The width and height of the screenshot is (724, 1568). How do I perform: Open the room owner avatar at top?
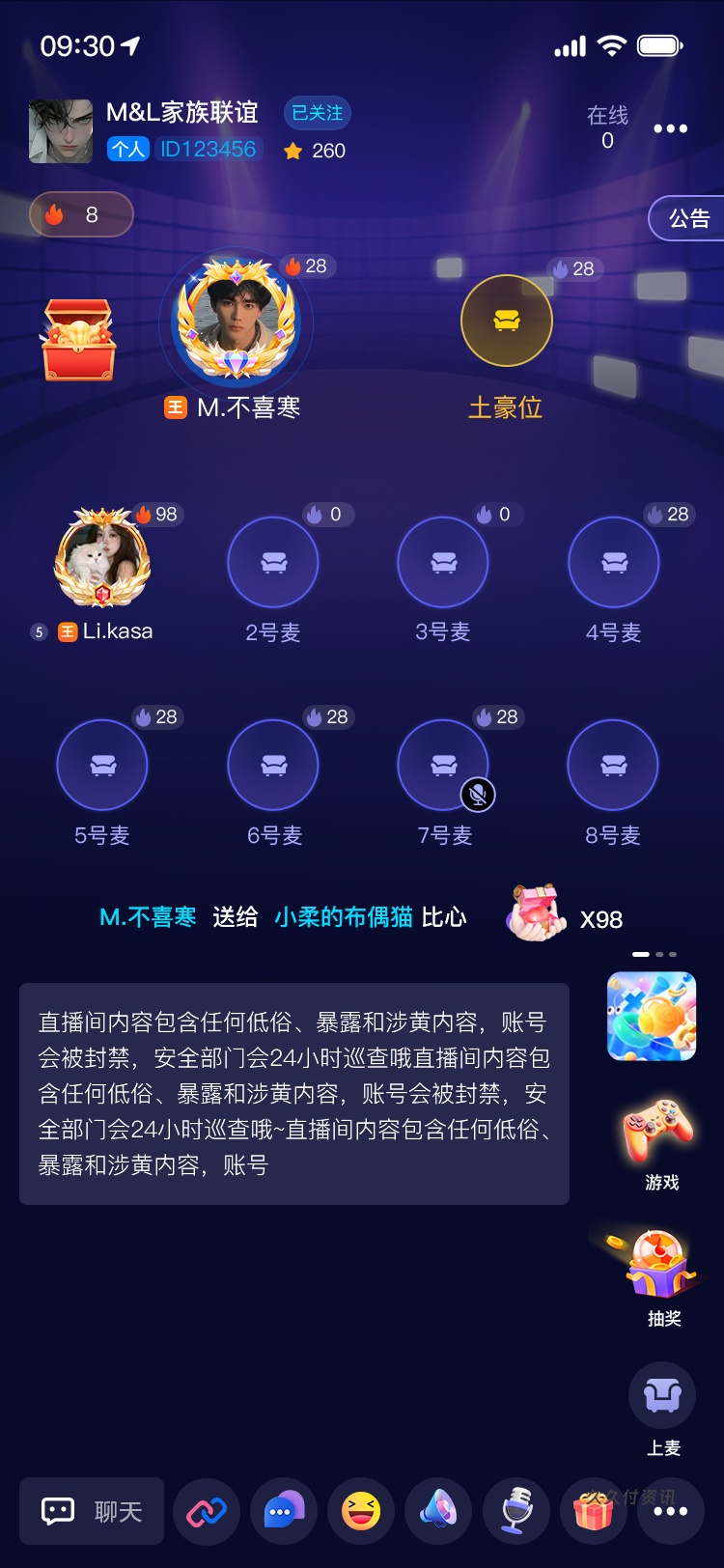[61, 131]
